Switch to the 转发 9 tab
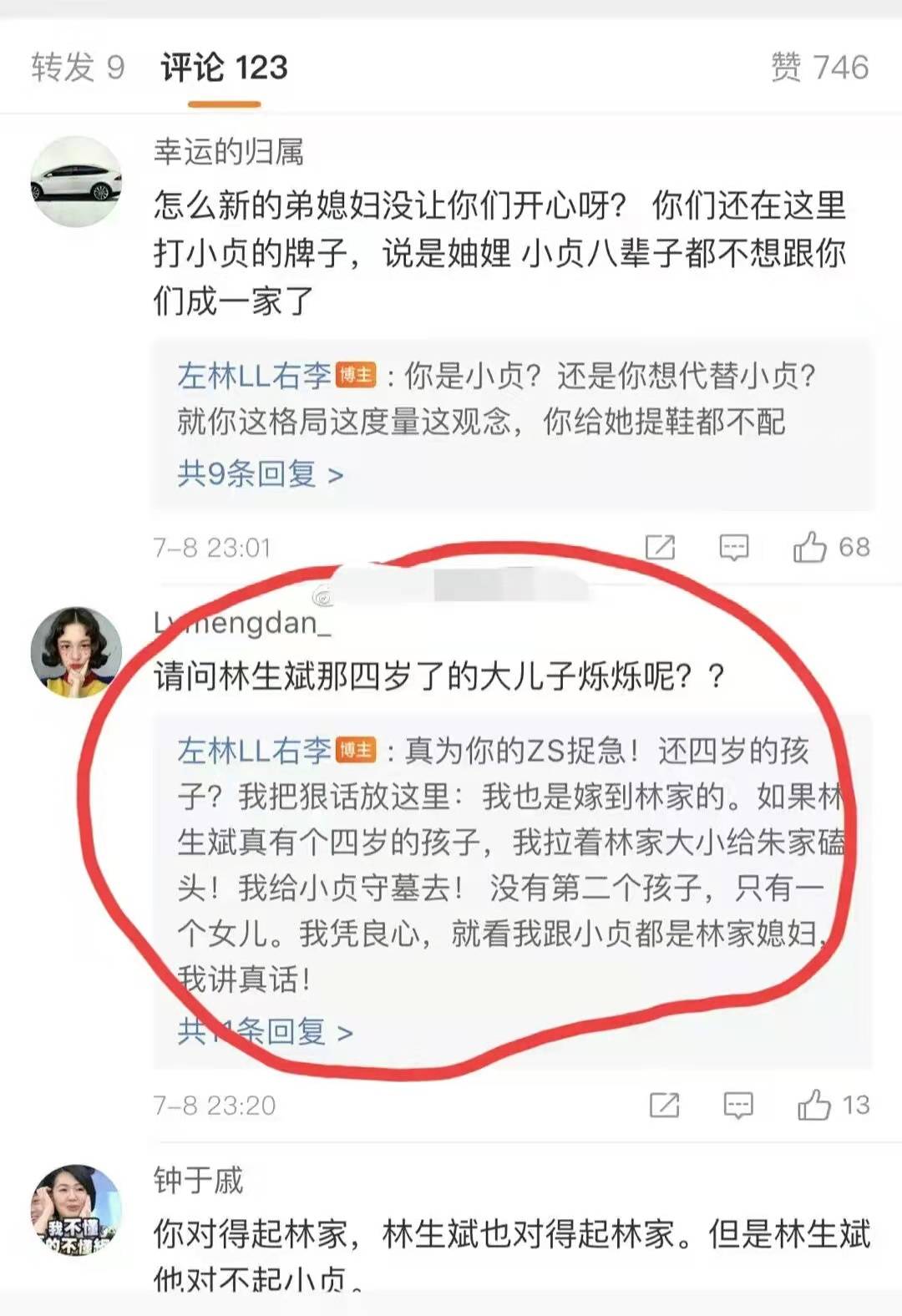The height and width of the screenshot is (1316, 902). point(78,68)
